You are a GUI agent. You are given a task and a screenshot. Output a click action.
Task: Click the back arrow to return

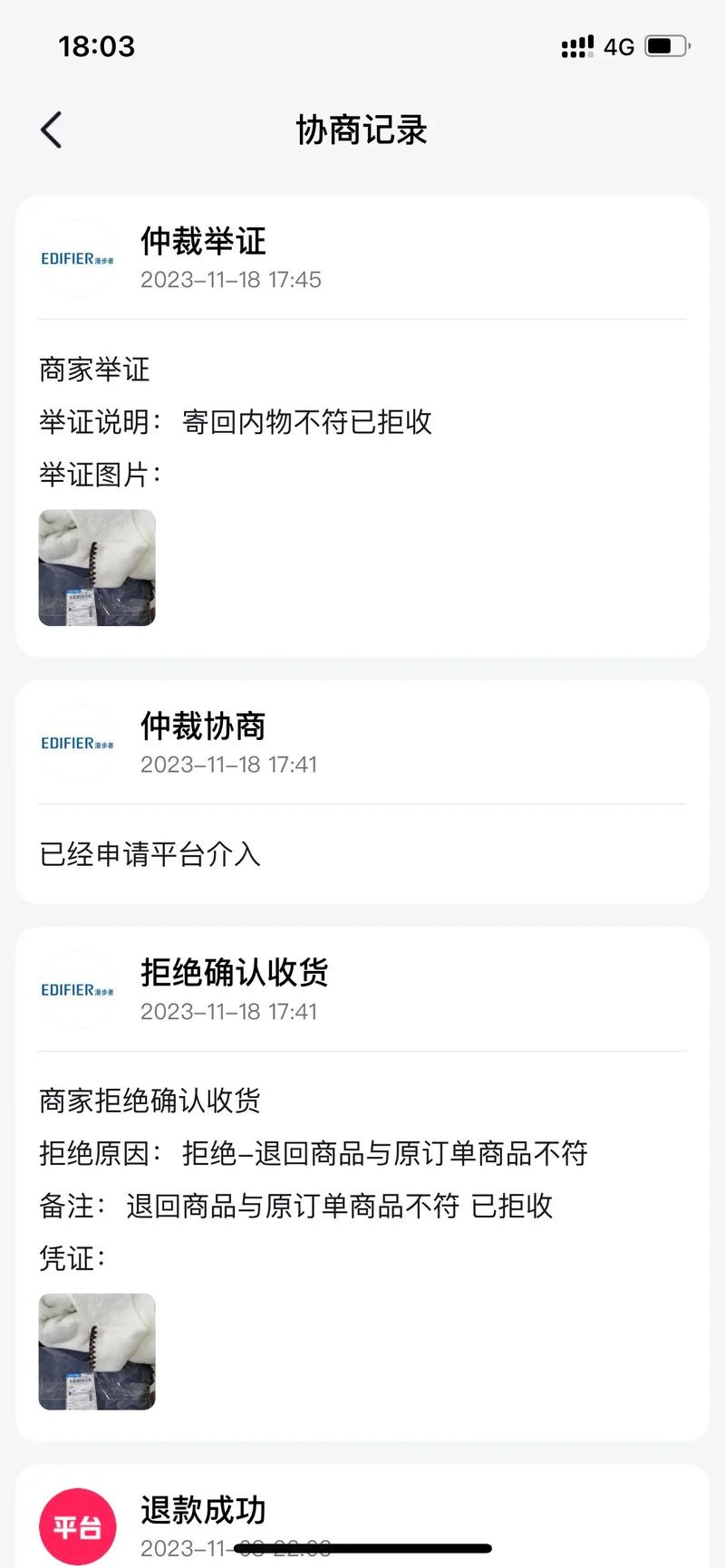point(52,130)
